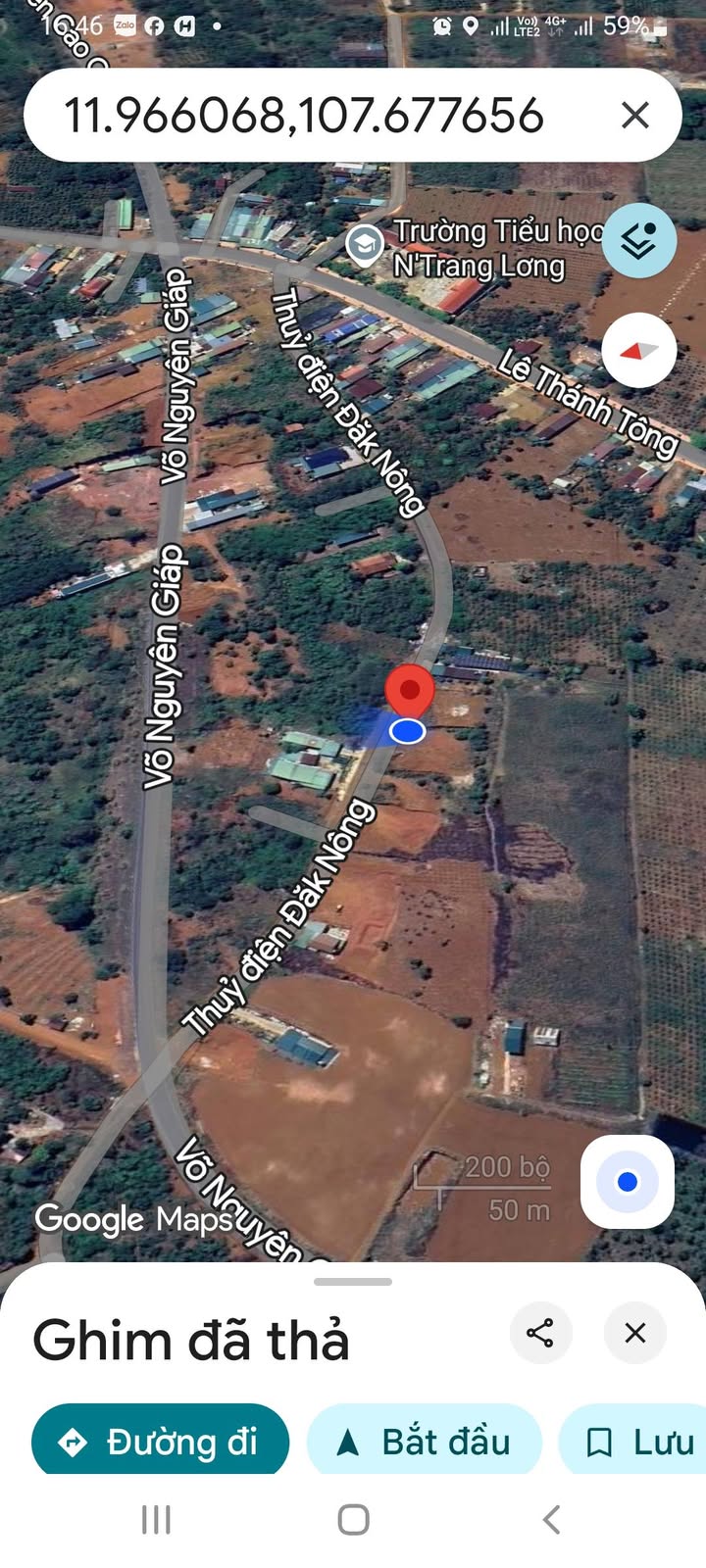Open recent apps from the navigation bar

pos(157,1520)
